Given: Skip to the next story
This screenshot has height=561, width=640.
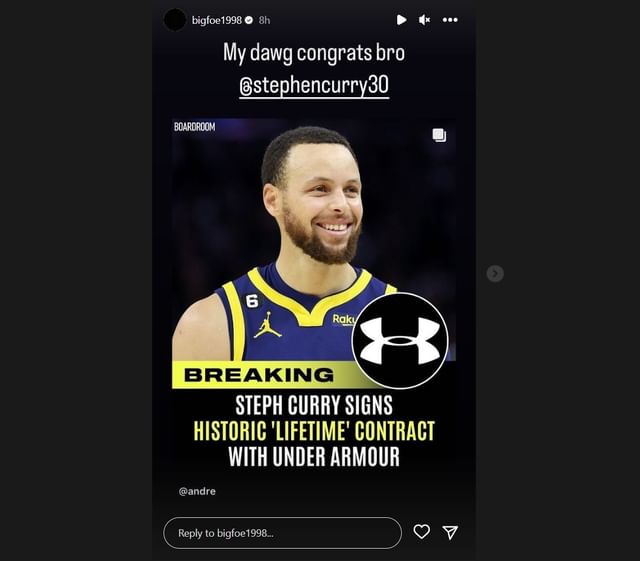Looking at the screenshot, I should [495, 273].
